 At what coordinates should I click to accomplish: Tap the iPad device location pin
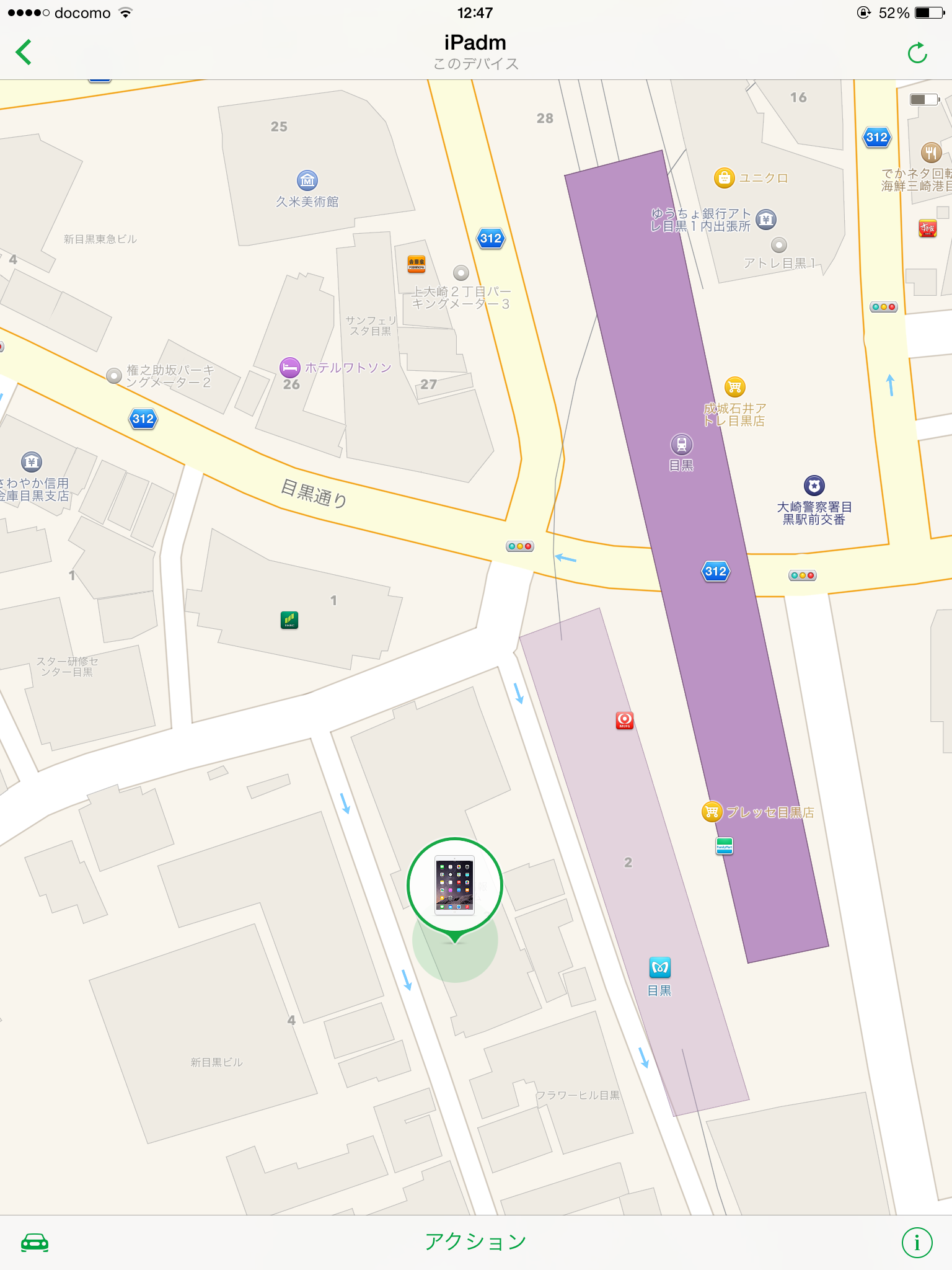[x=455, y=886]
